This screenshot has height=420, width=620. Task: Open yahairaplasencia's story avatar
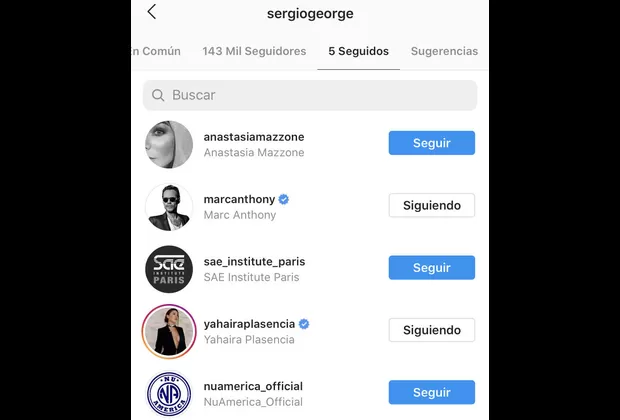168,331
